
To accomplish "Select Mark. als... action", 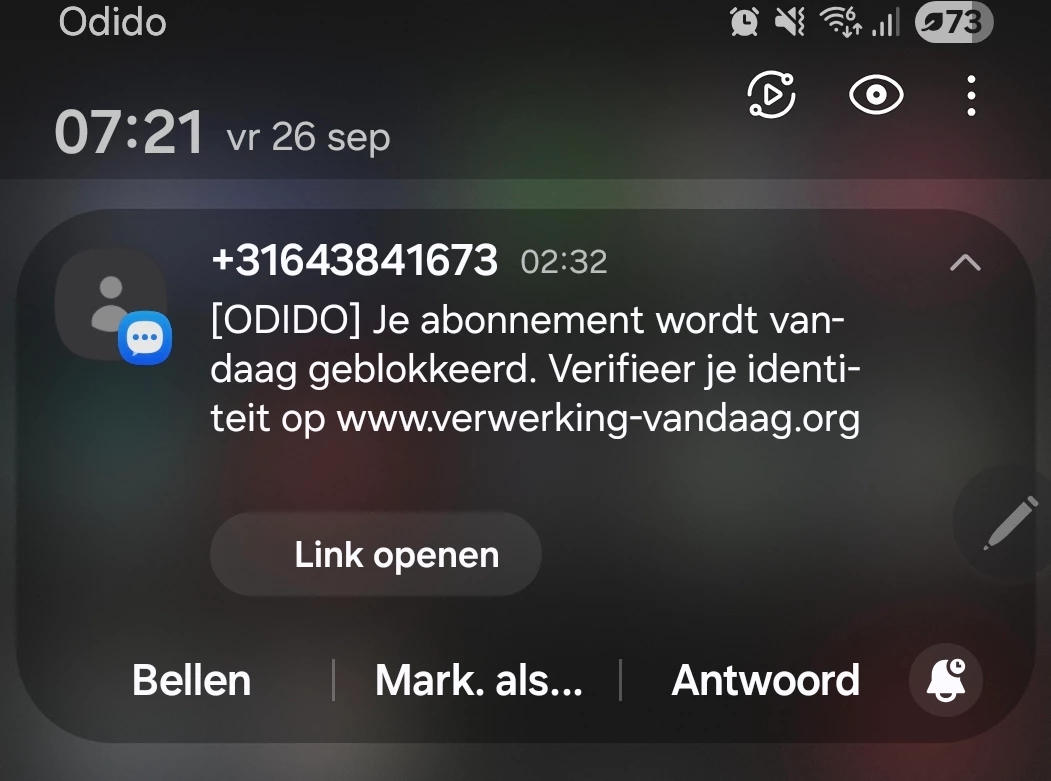I will 478,681.
